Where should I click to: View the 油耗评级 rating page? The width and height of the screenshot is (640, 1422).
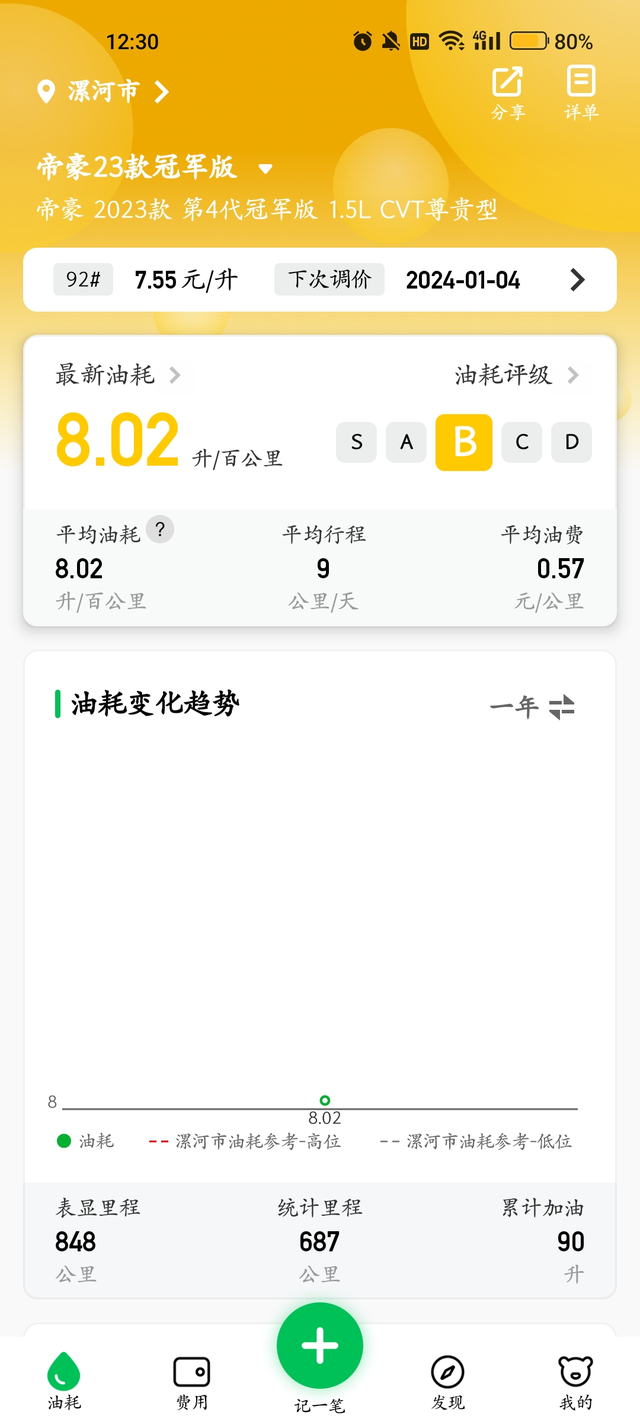point(516,375)
